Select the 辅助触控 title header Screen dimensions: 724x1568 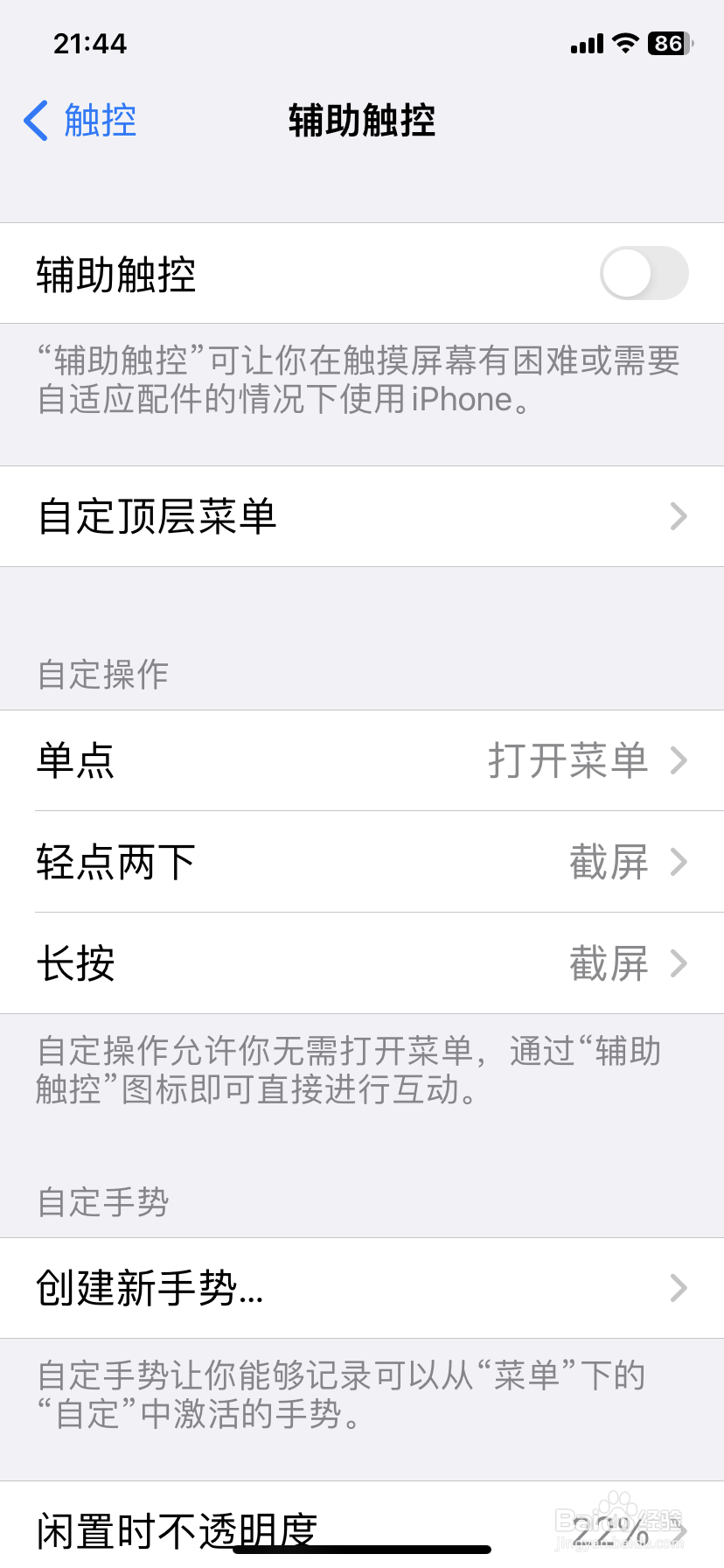(x=362, y=122)
